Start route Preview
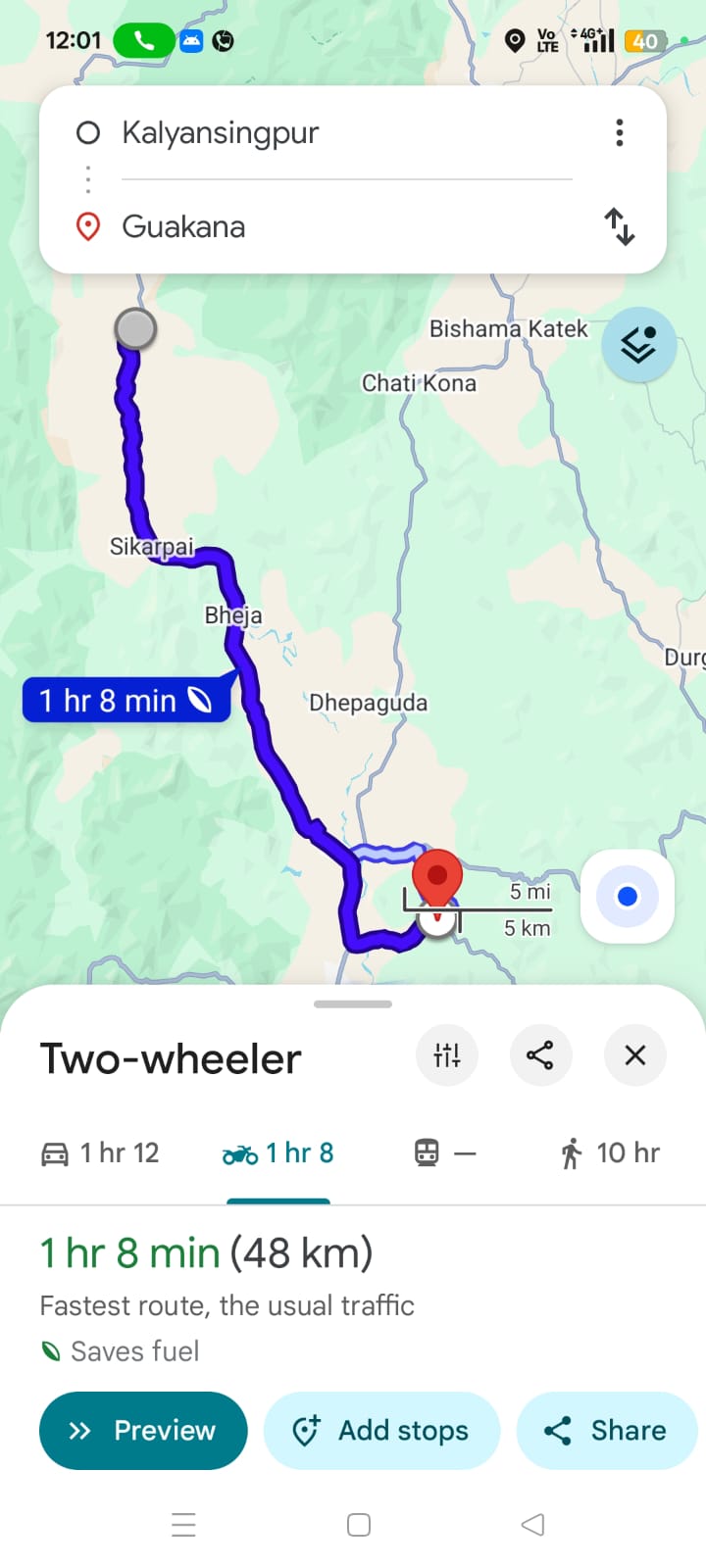Image resolution: width=706 pixels, height=1568 pixels. [x=143, y=1431]
